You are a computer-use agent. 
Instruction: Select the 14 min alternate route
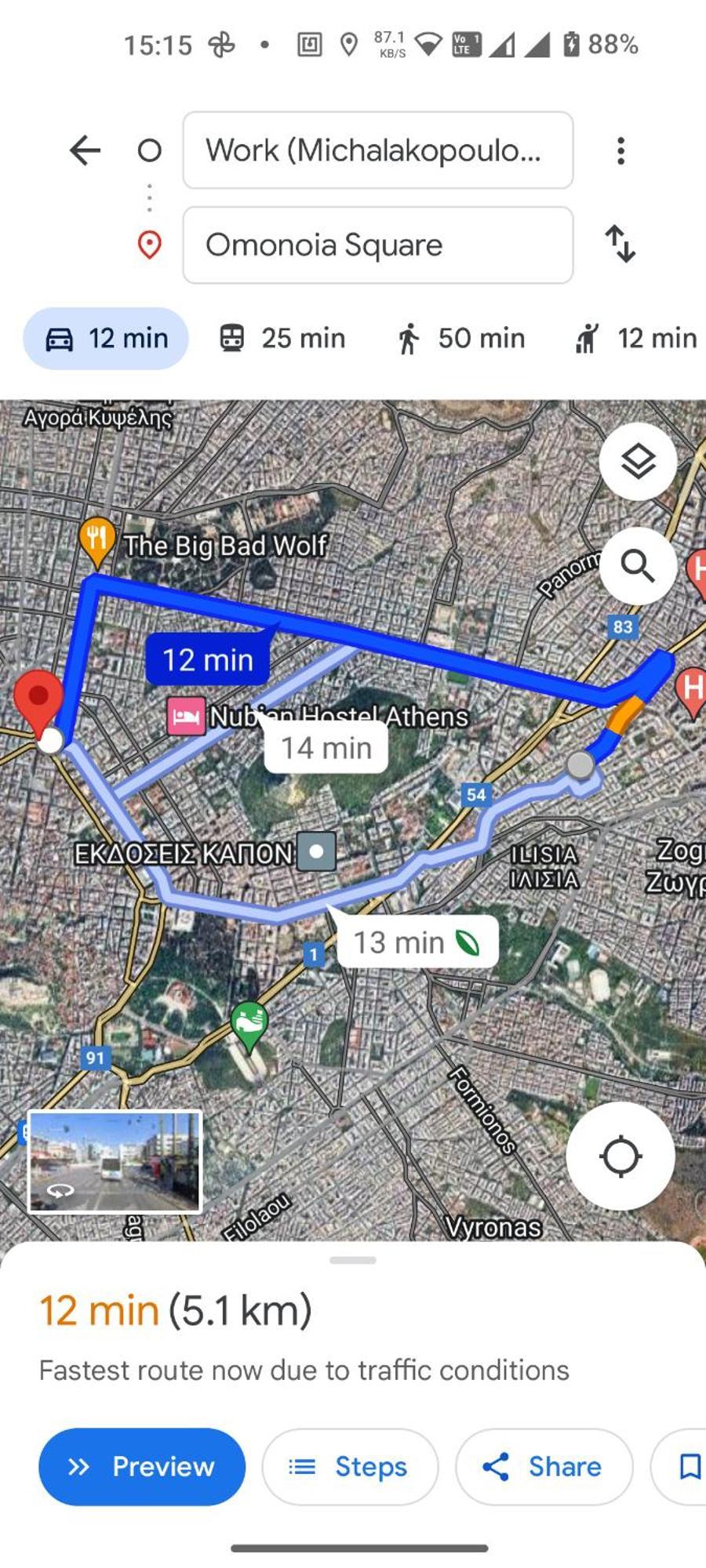pos(326,748)
